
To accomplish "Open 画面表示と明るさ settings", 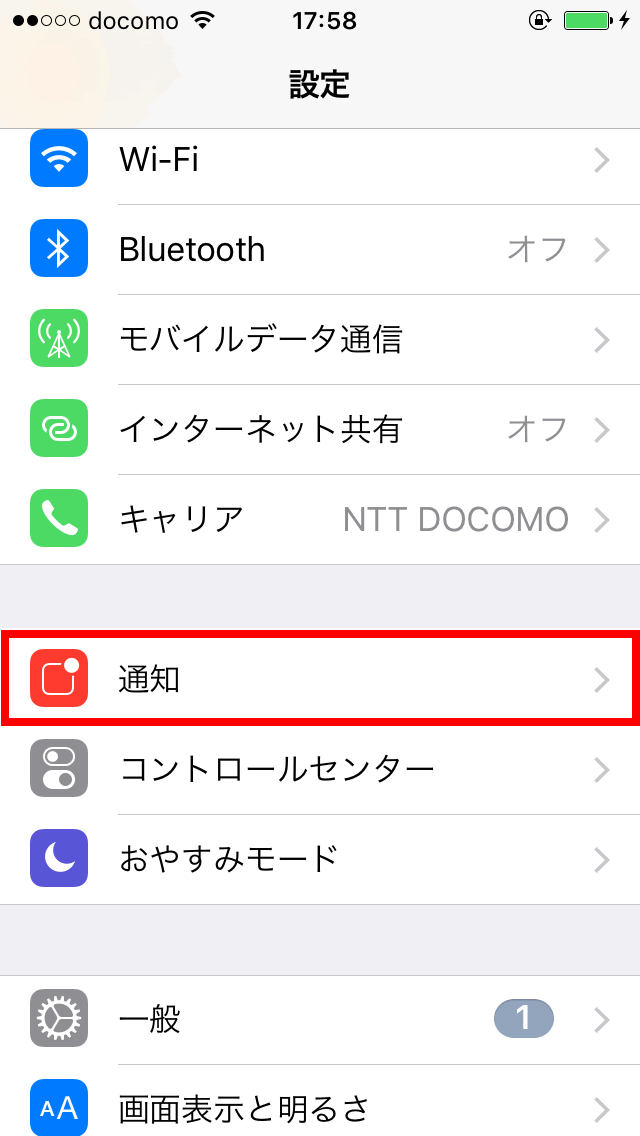I will point(320,1100).
